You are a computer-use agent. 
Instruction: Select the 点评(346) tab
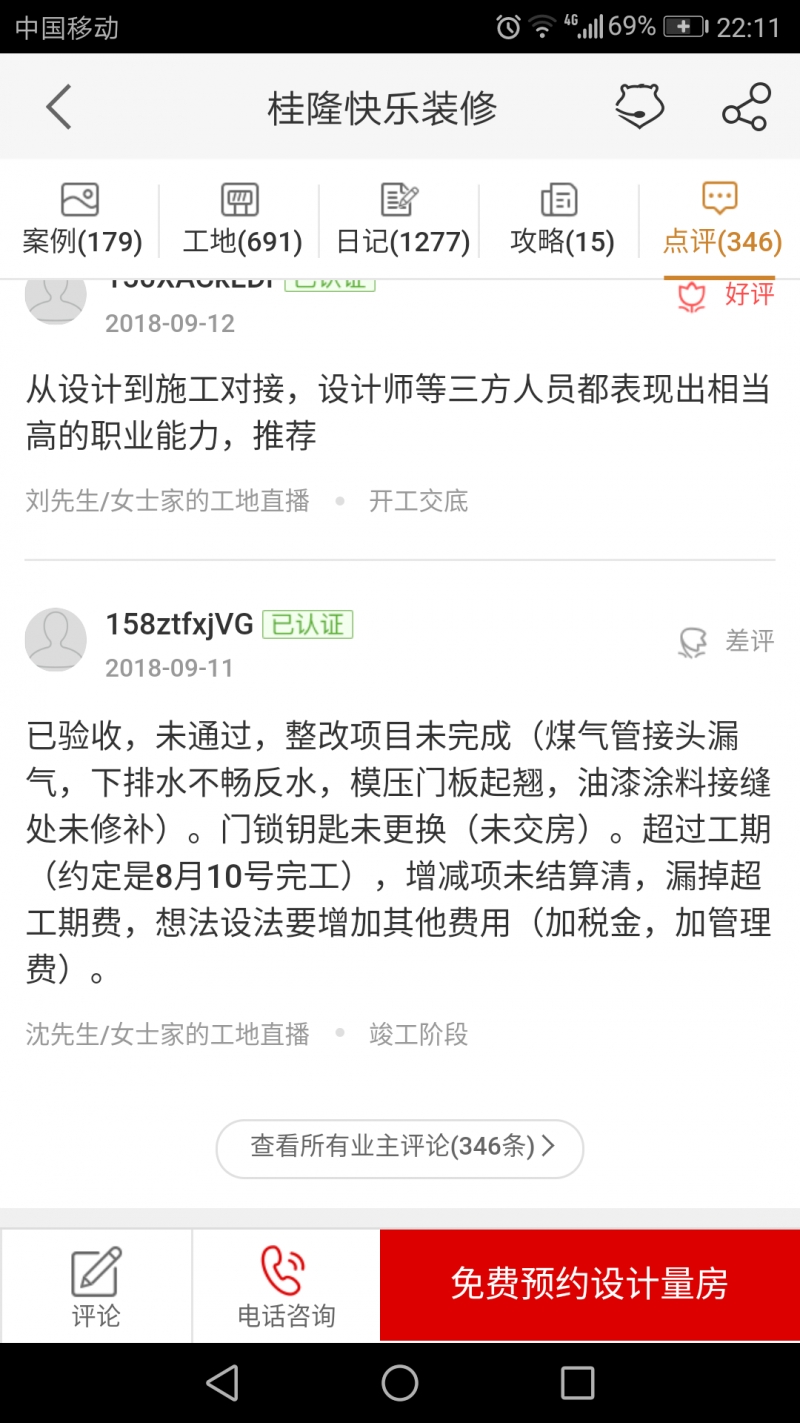[x=721, y=219]
